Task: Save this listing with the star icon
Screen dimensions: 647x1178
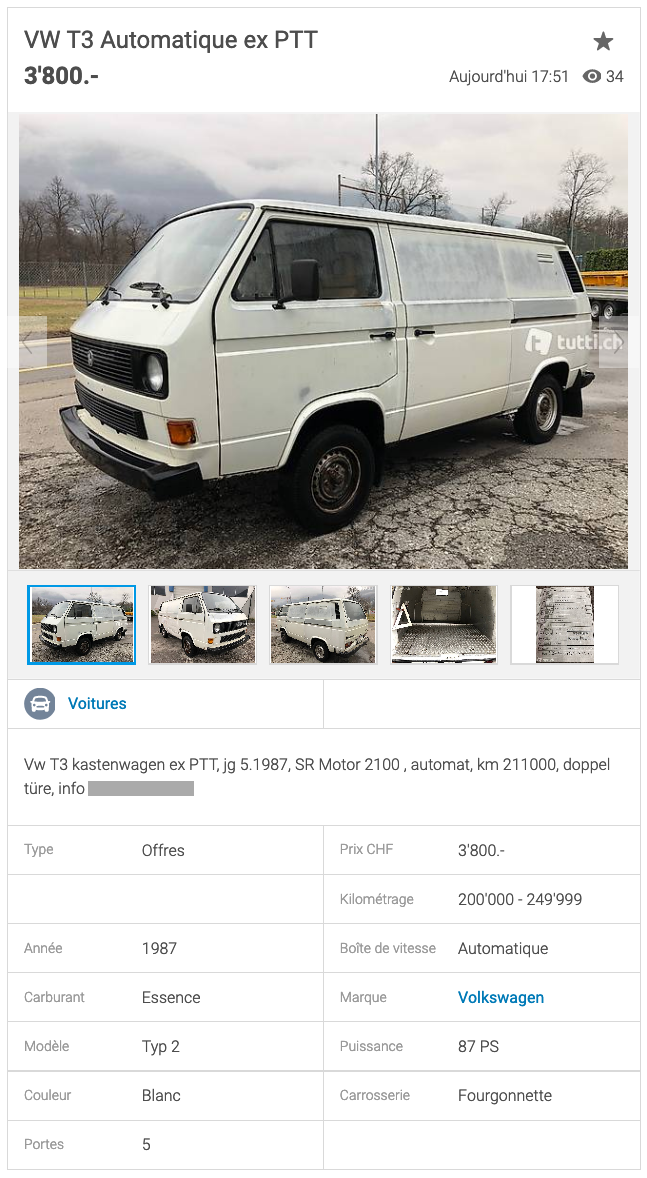Action: click(603, 41)
